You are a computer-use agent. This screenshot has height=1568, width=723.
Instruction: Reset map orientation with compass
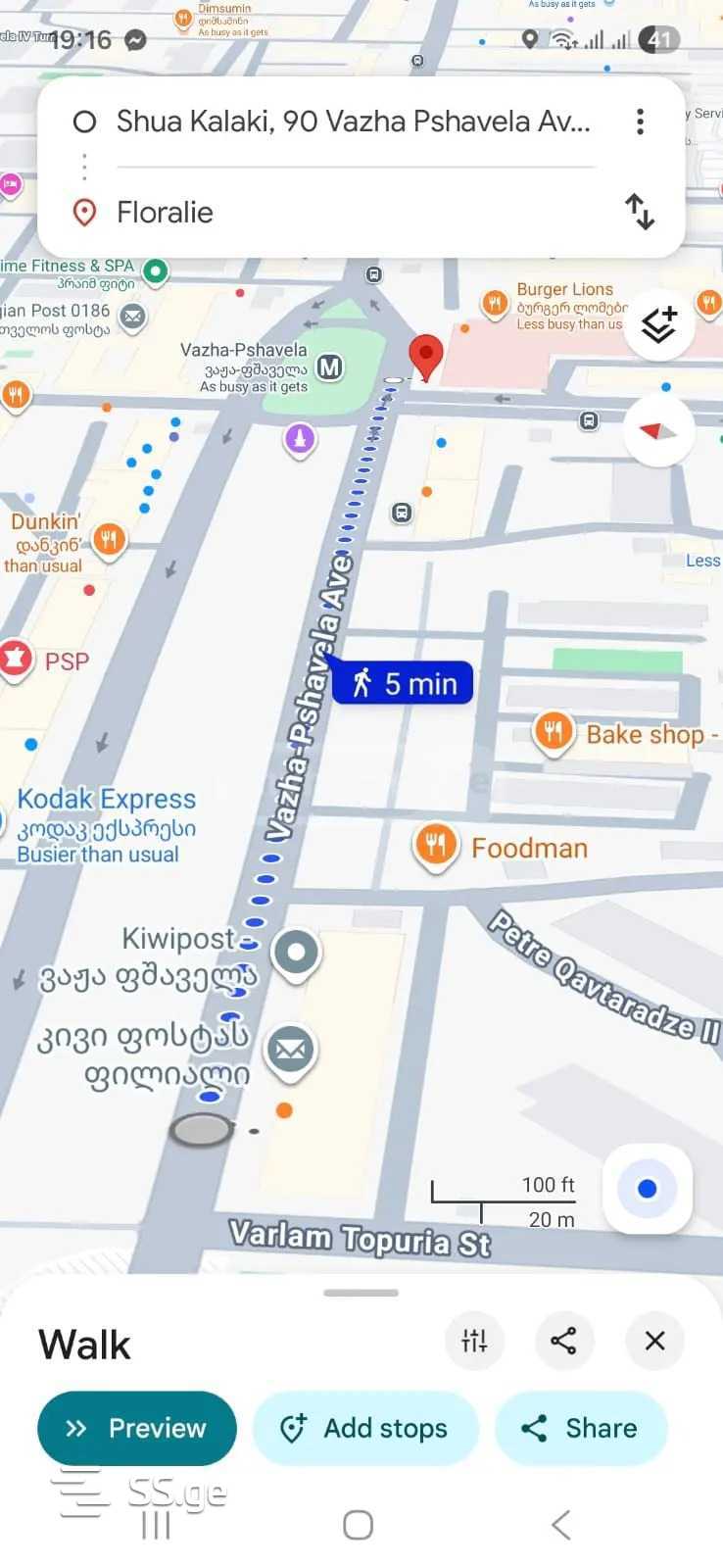pos(658,431)
